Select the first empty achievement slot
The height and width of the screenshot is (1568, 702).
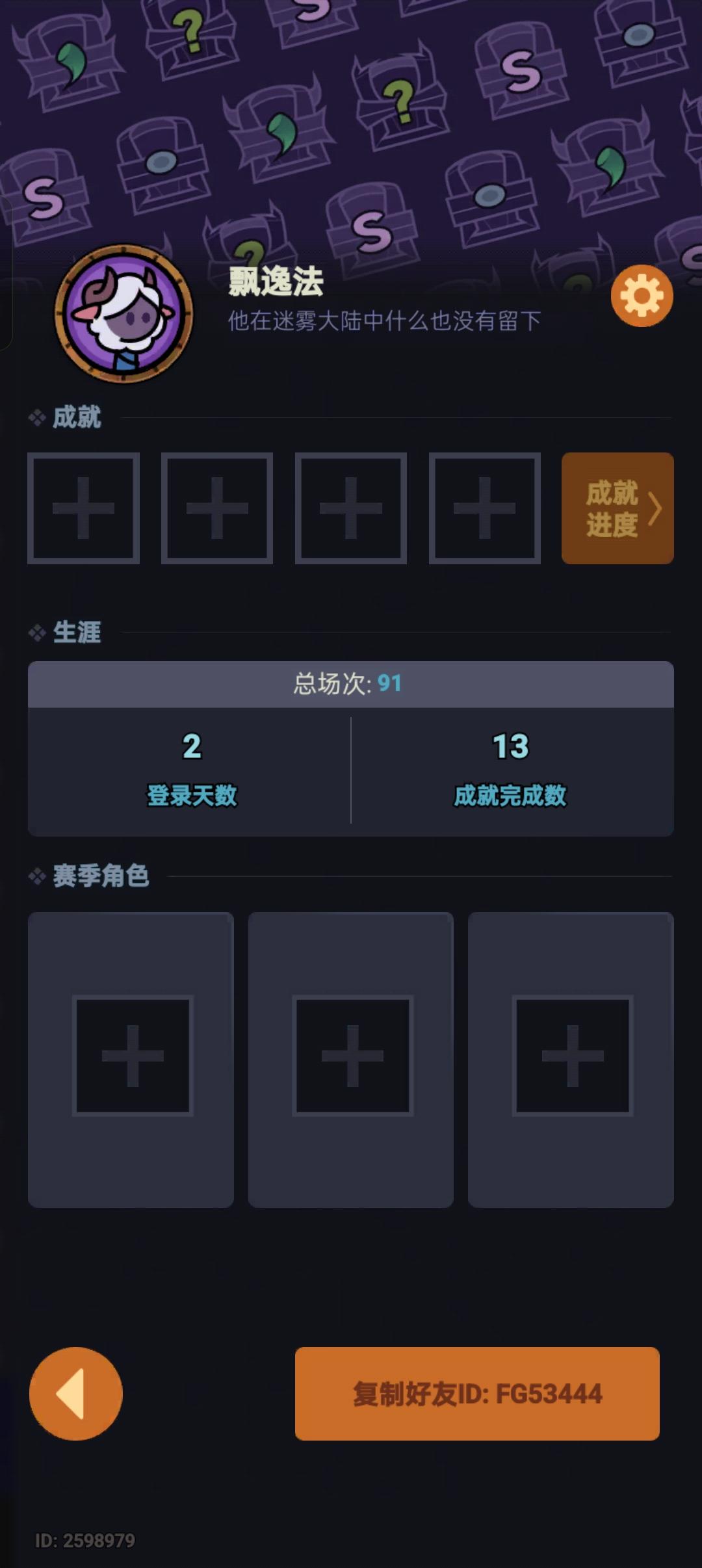click(x=83, y=508)
